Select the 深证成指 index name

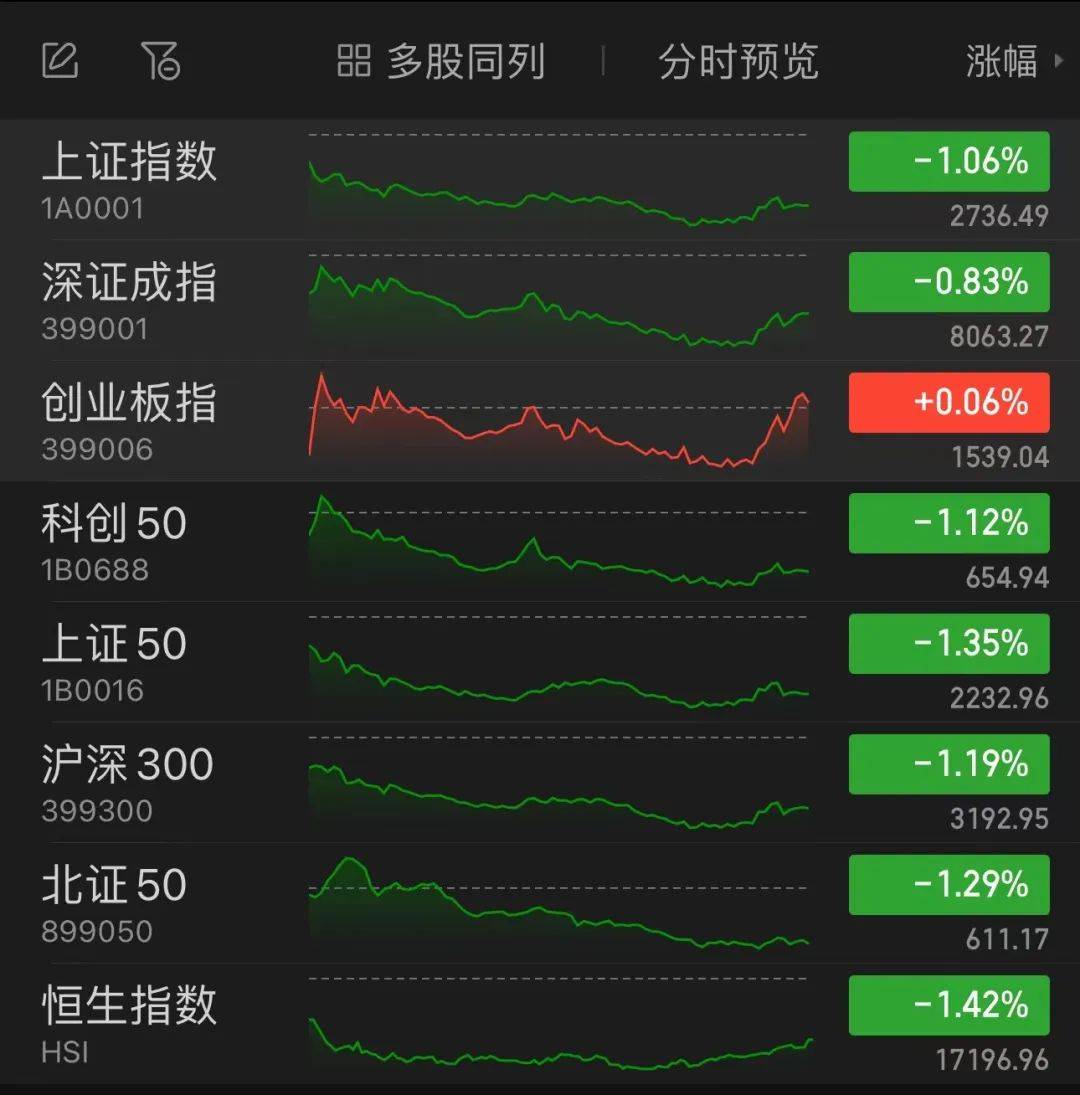(128, 282)
